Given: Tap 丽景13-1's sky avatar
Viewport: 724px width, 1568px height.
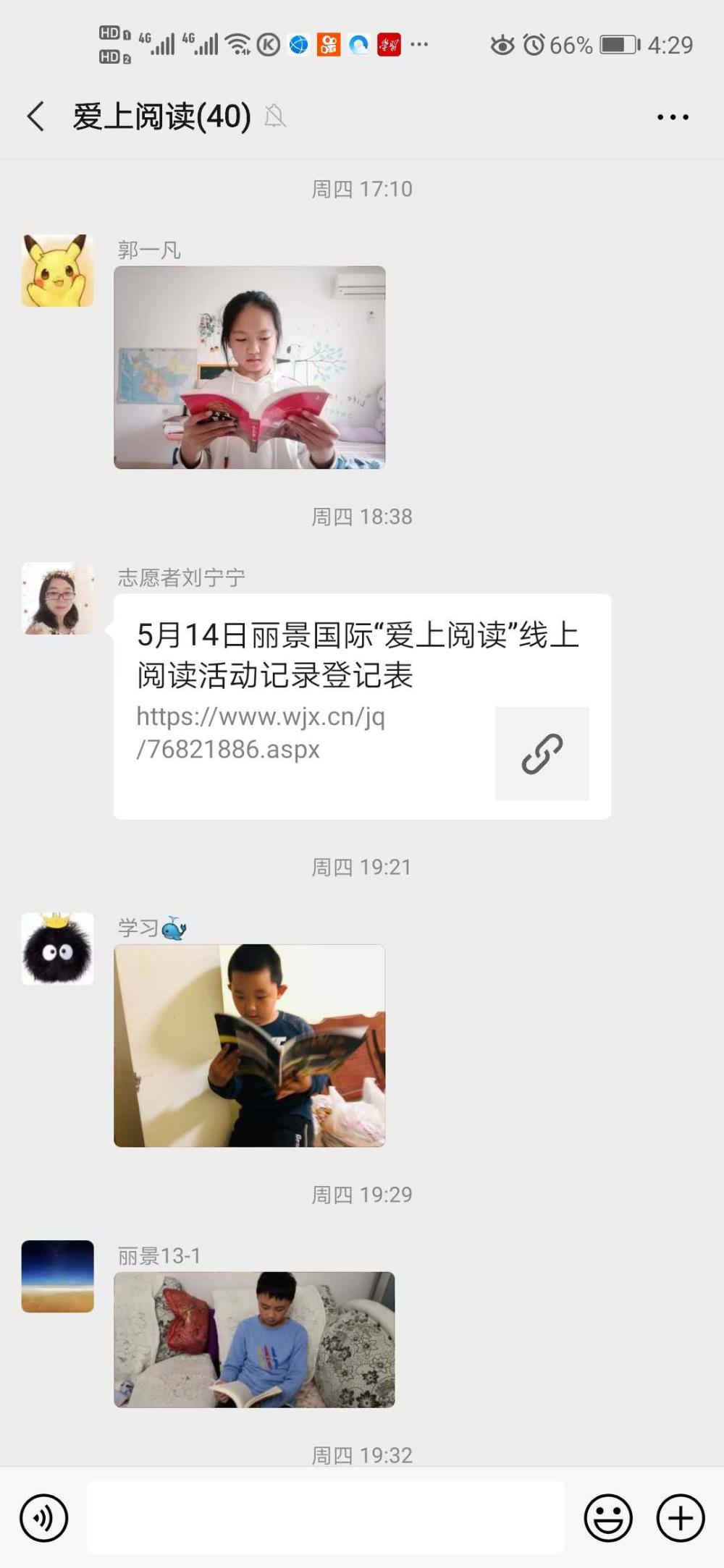Looking at the screenshot, I should point(58,1276).
